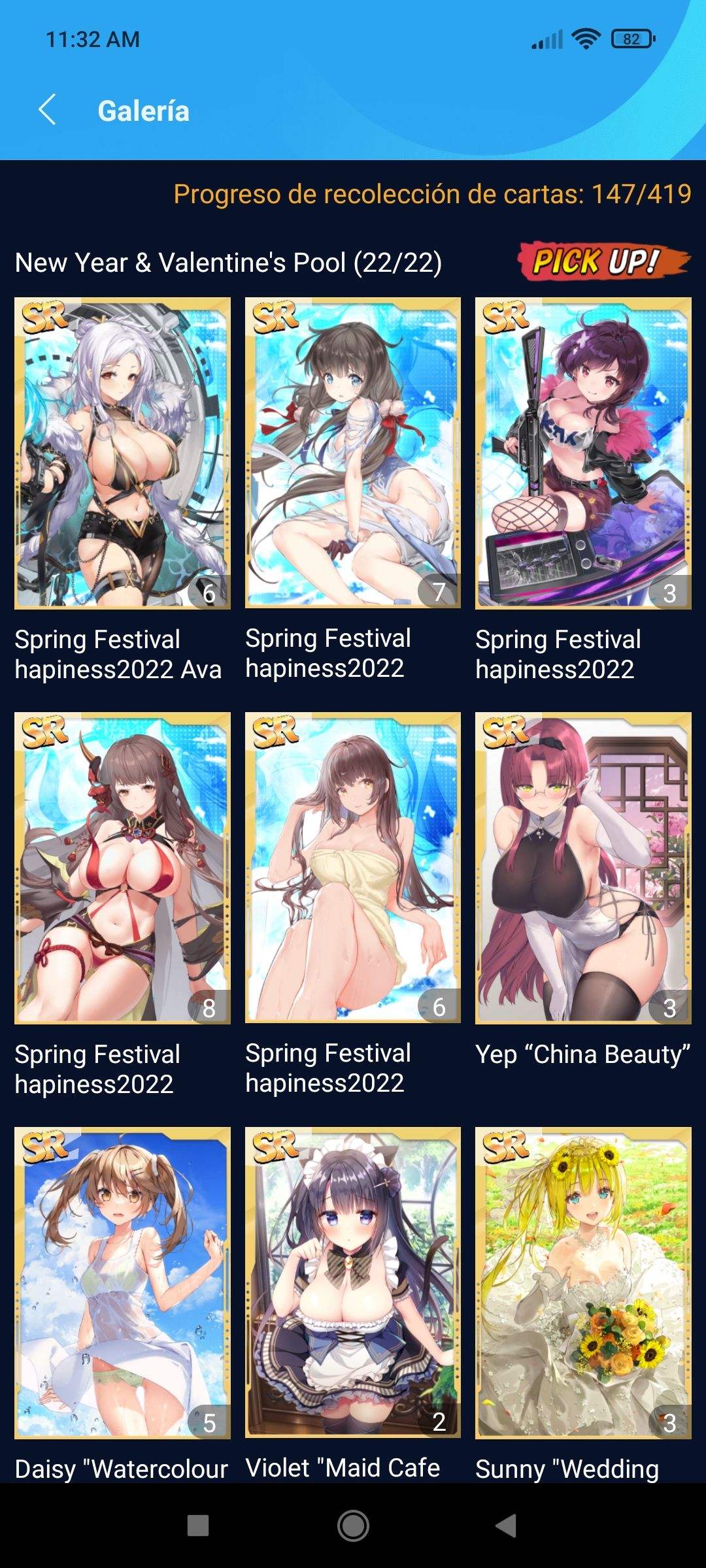
Task: Open the Yep "China Beauty" card
Action: point(582,868)
